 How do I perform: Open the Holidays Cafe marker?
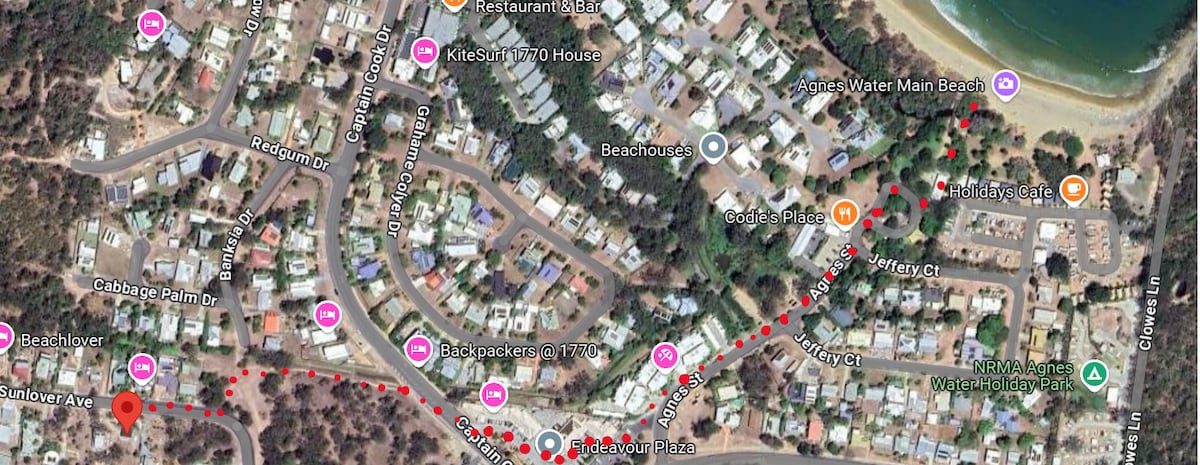point(1072,189)
